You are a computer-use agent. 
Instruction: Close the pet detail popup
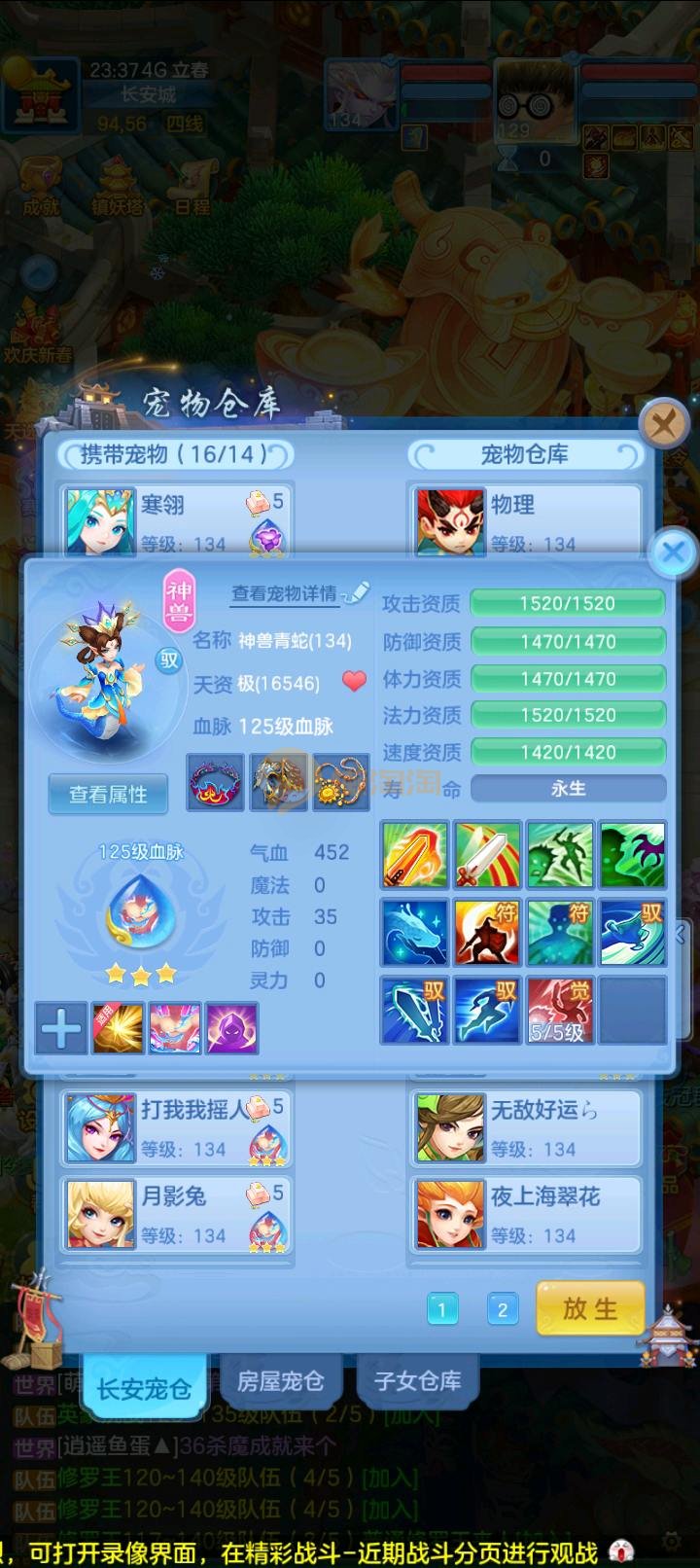[673, 553]
